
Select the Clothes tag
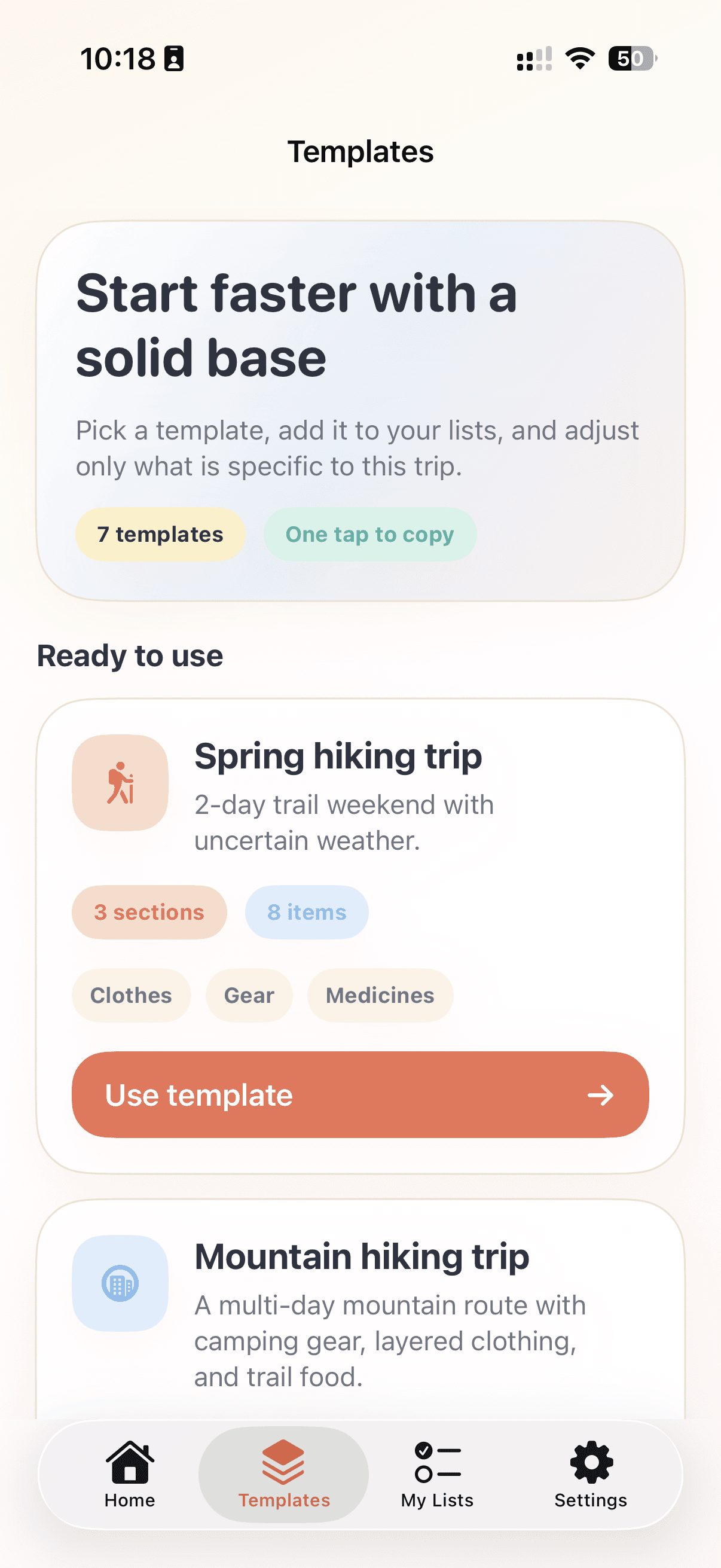(x=131, y=995)
